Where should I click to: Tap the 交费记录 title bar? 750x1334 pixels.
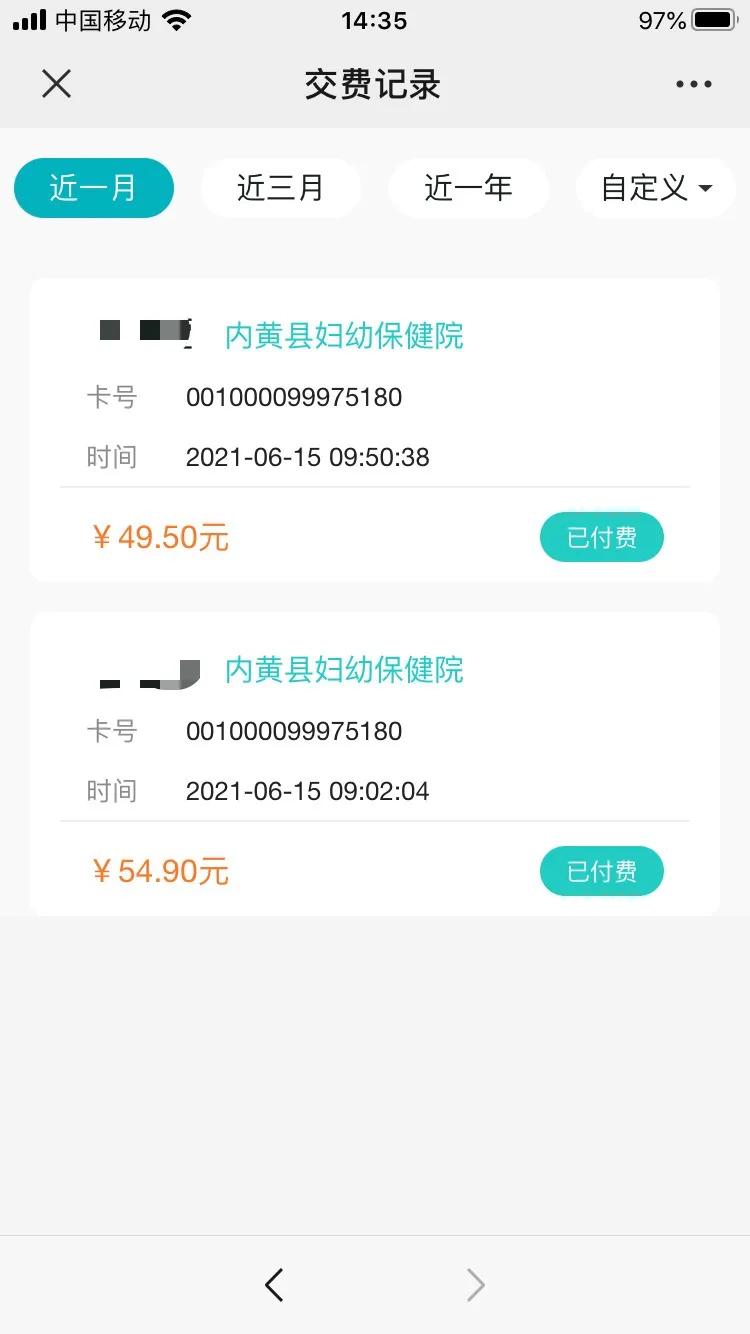(x=372, y=84)
